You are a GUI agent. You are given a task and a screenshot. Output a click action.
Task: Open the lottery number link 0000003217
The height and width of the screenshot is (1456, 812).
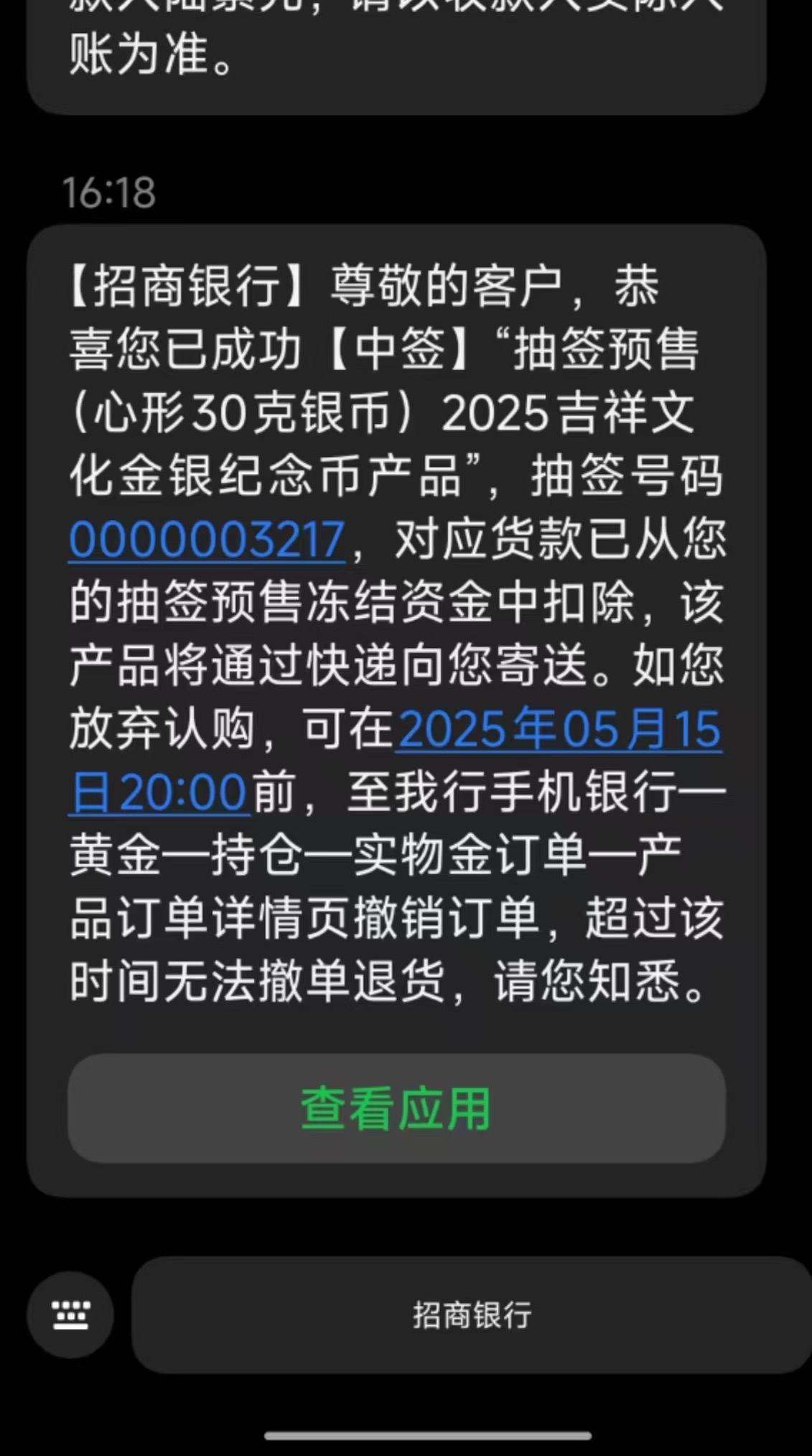click(x=207, y=539)
